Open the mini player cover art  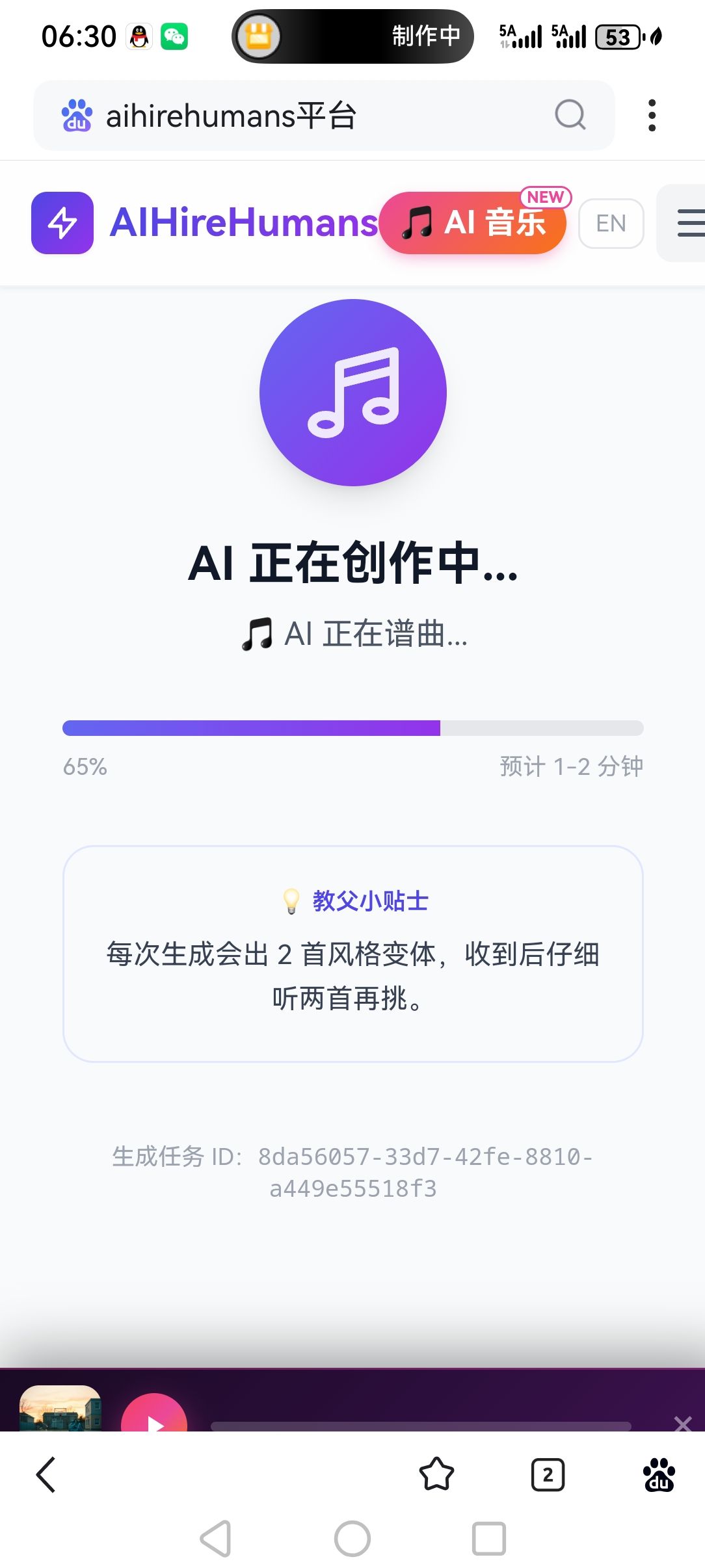click(x=60, y=1409)
